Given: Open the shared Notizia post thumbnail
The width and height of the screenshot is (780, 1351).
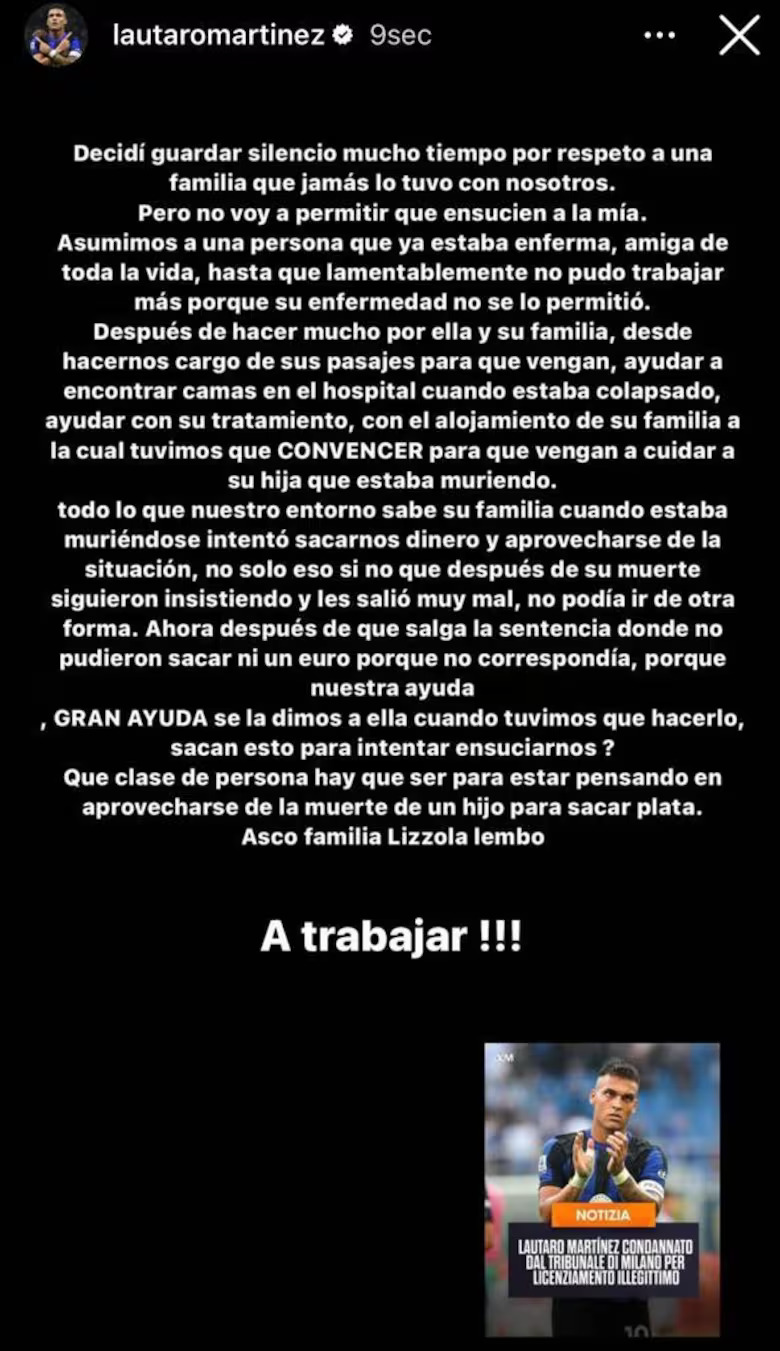Looking at the screenshot, I should 602,1189.
